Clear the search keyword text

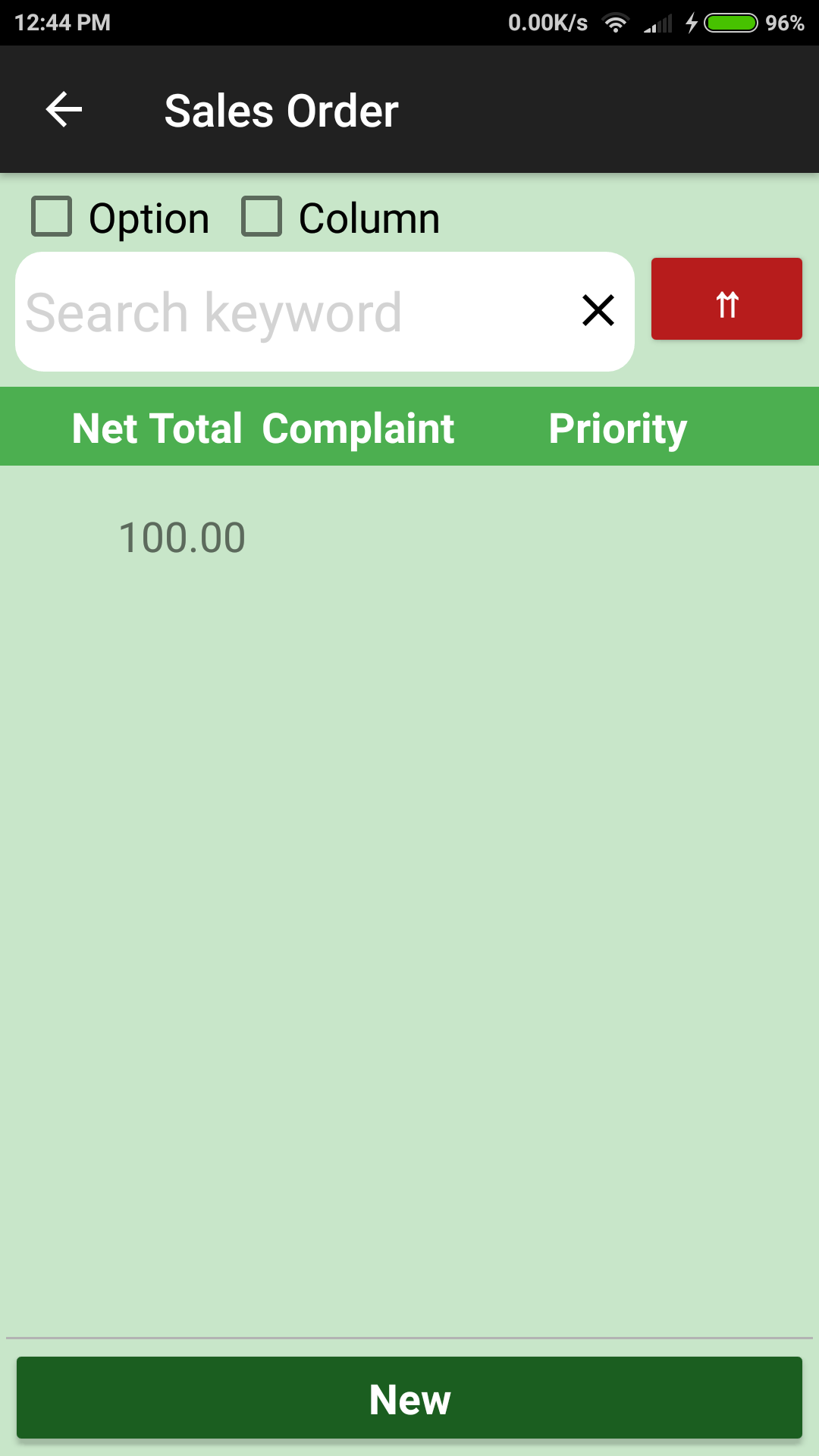point(598,310)
